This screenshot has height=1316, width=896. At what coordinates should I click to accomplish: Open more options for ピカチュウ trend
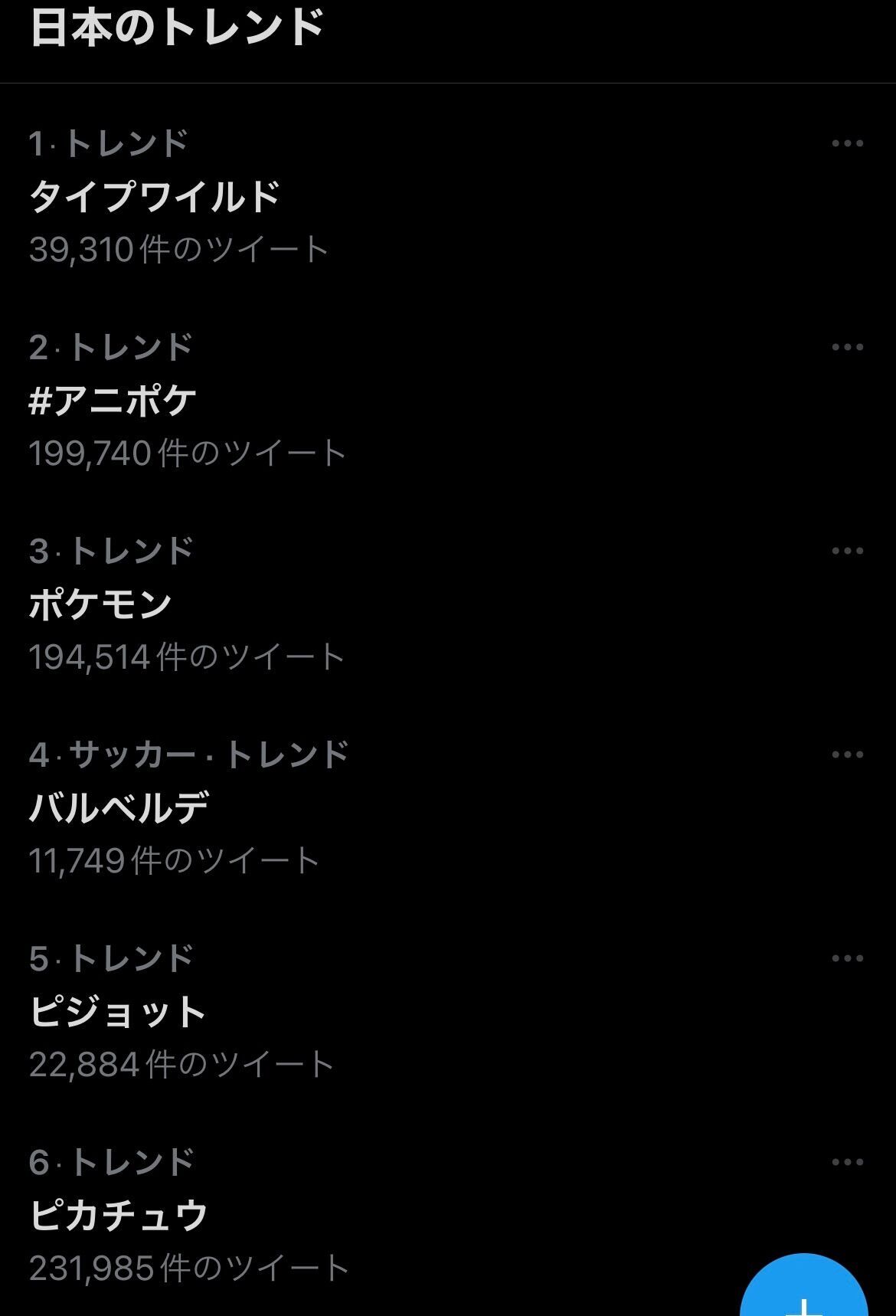click(x=845, y=1164)
